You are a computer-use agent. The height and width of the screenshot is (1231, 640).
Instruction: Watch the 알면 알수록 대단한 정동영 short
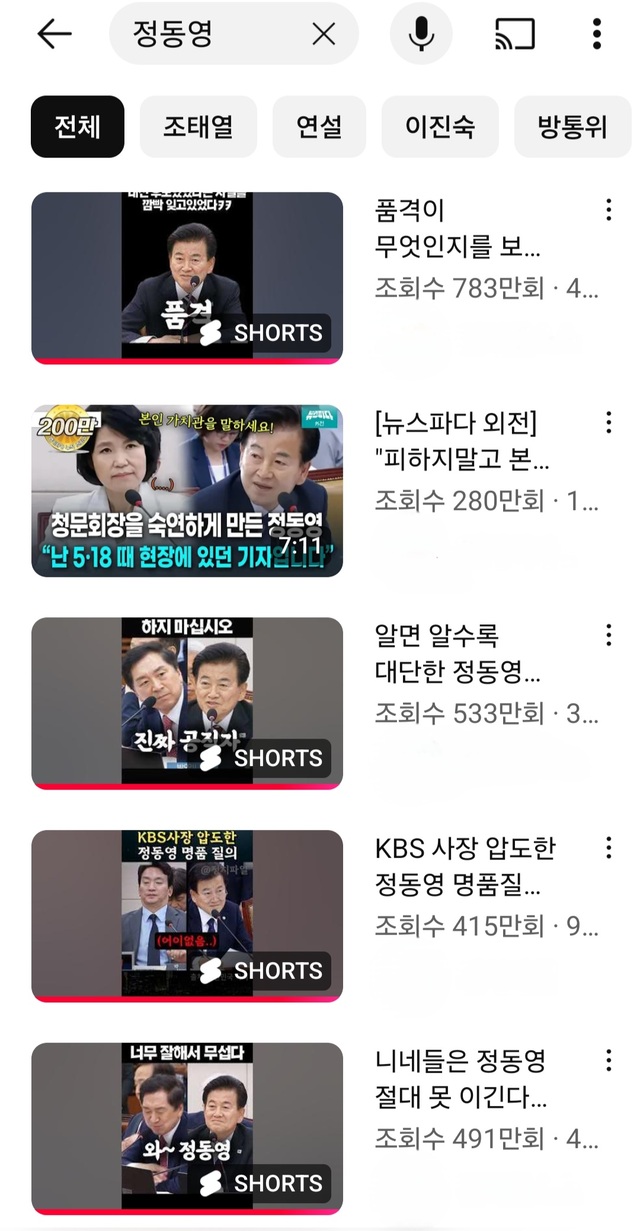point(187,702)
